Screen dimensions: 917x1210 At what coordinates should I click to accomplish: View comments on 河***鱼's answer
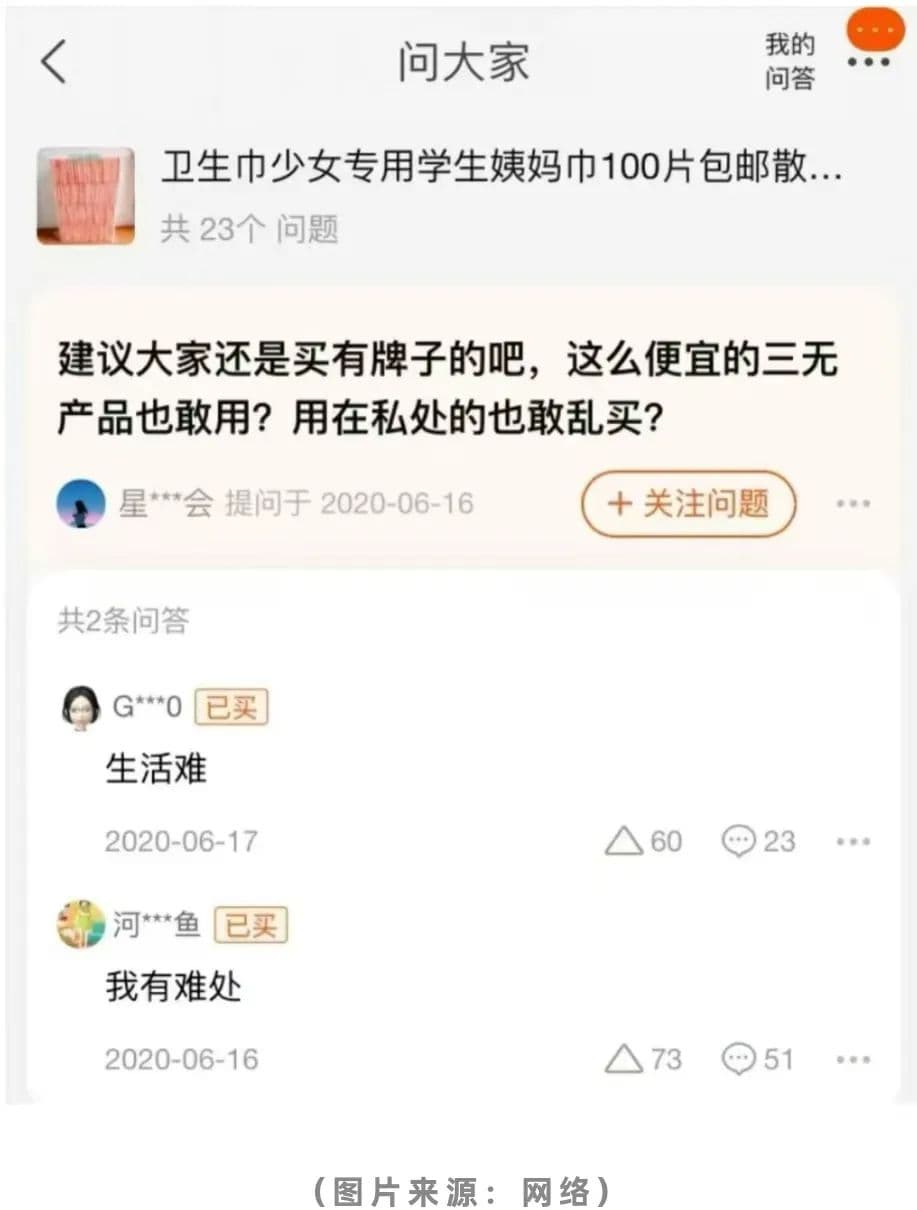(759, 1059)
